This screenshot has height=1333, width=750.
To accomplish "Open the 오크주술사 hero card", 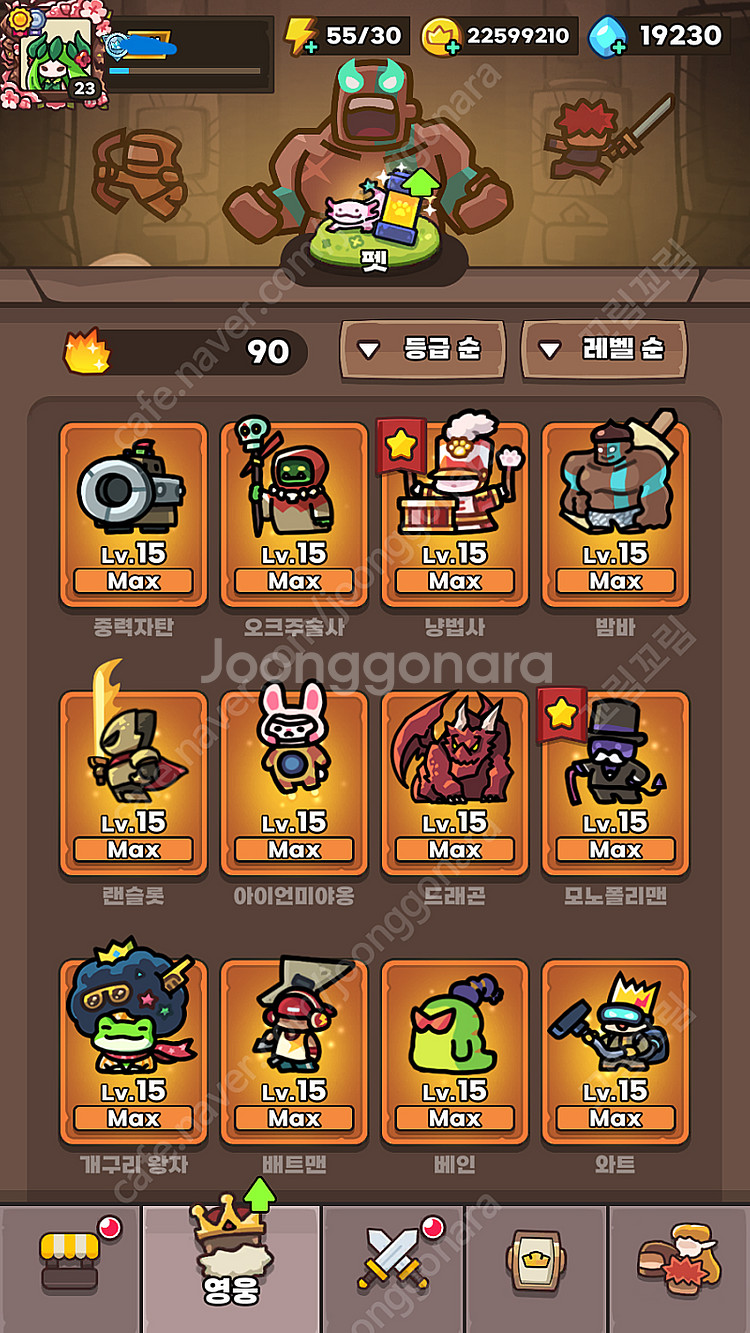I will point(294,514).
